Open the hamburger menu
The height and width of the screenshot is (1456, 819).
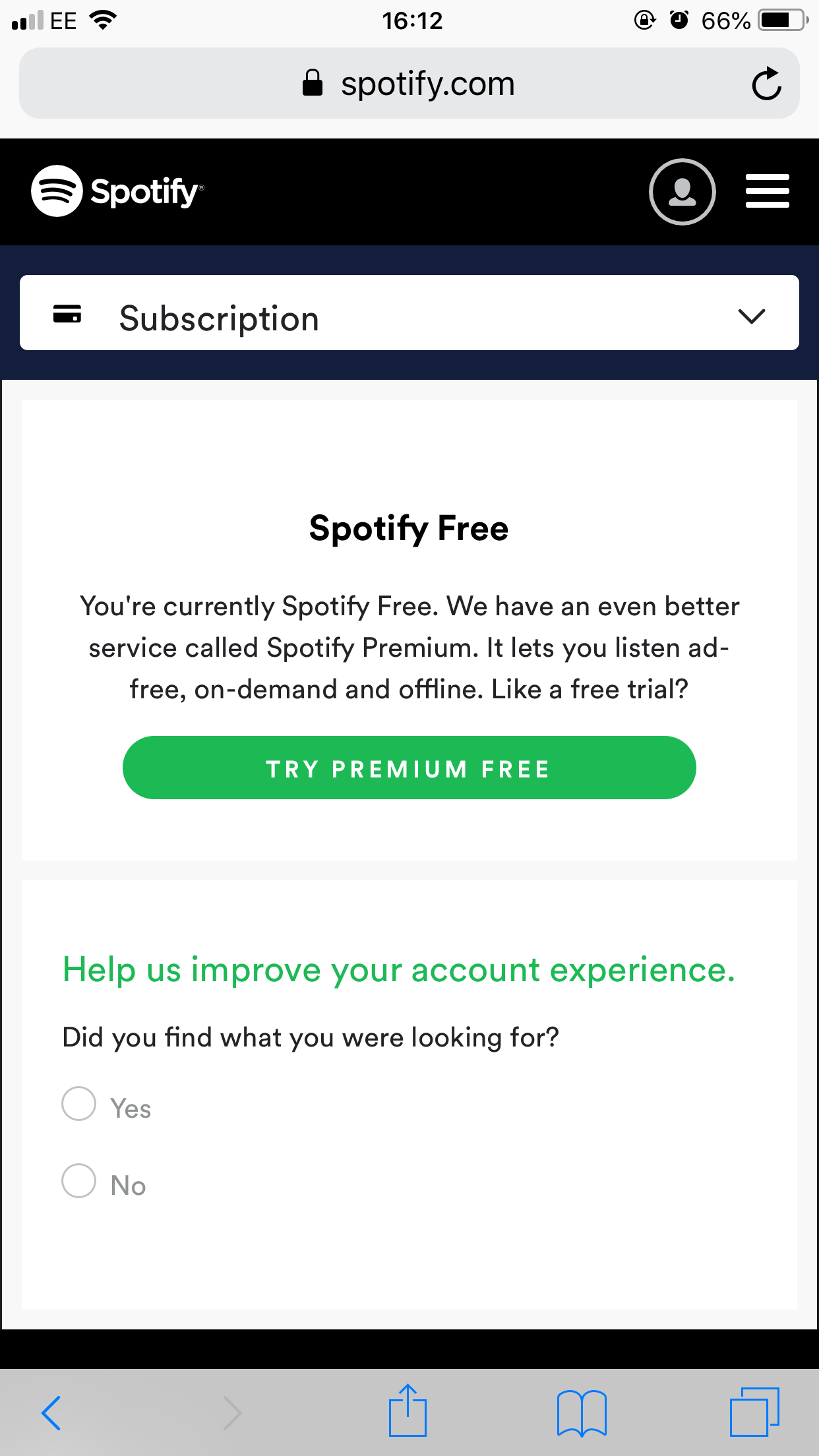pyautogui.click(x=767, y=192)
